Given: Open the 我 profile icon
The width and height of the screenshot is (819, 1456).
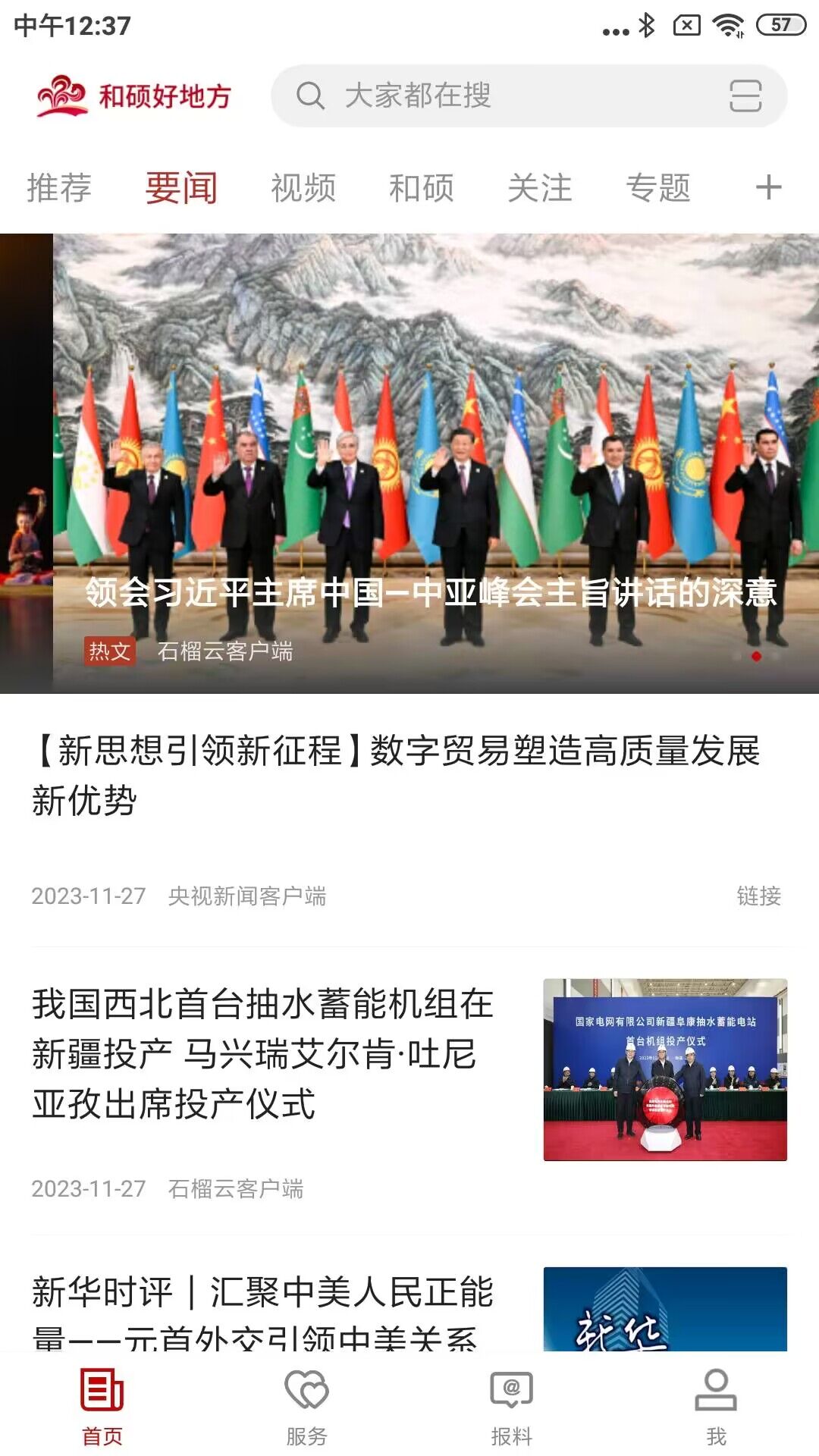Looking at the screenshot, I should click(716, 1407).
